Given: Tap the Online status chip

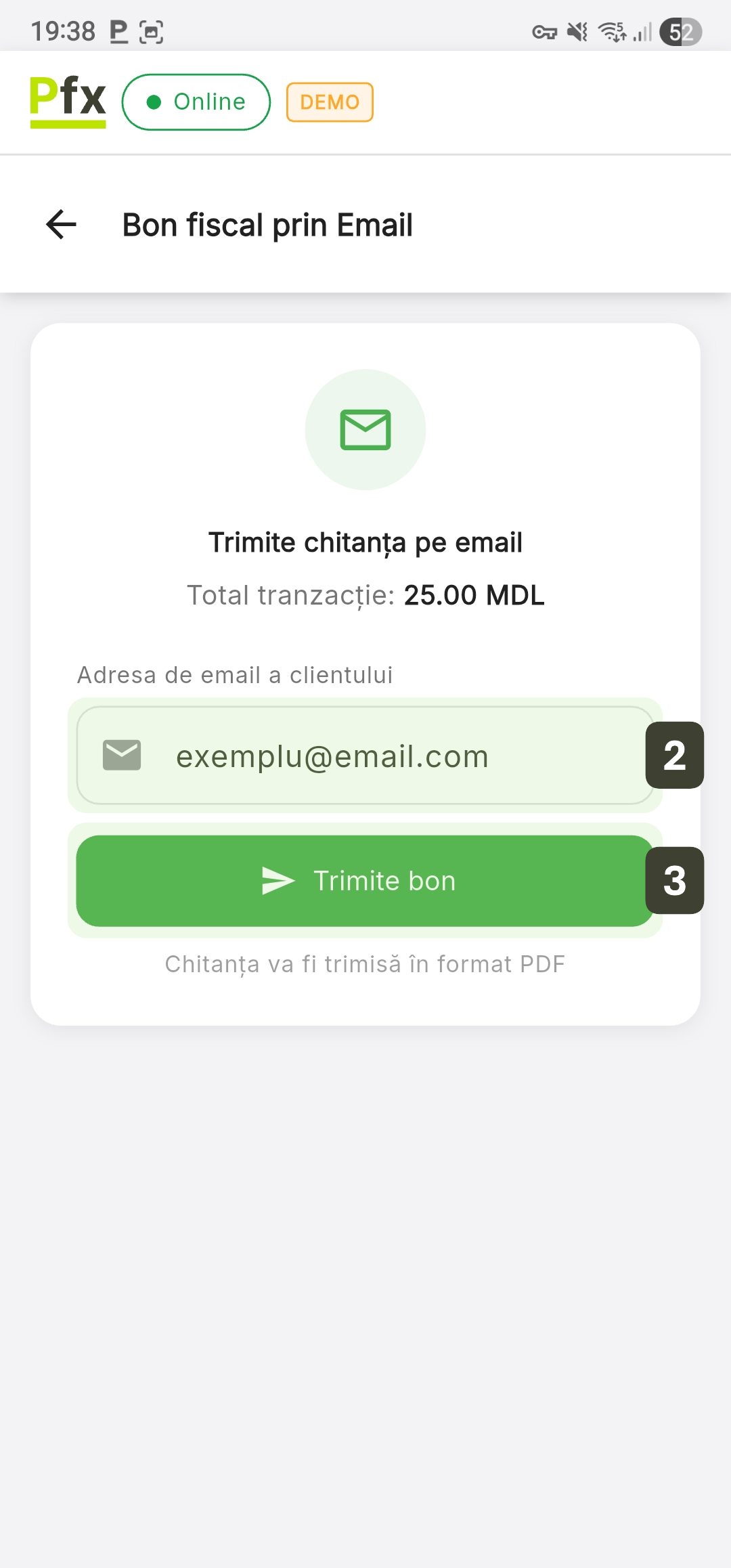Looking at the screenshot, I should pyautogui.click(x=196, y=102).
